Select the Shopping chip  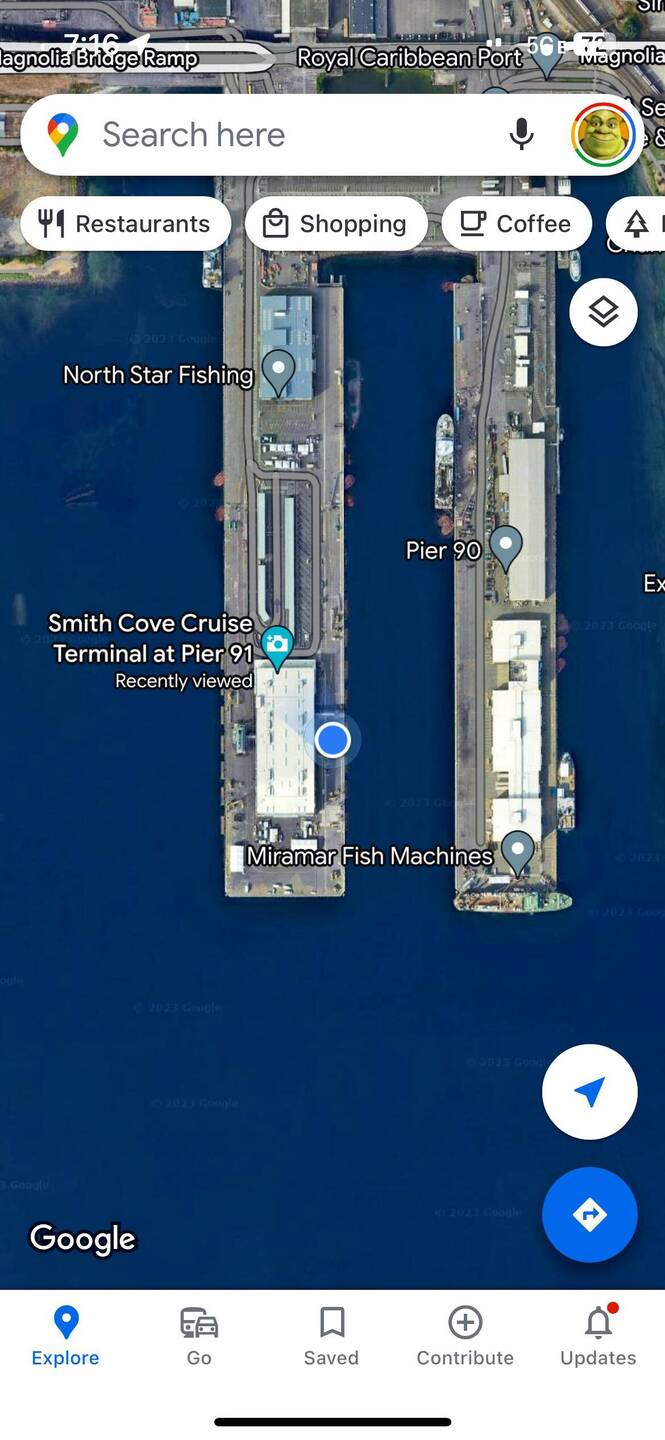pyautogui.click(x=335, y=224)
